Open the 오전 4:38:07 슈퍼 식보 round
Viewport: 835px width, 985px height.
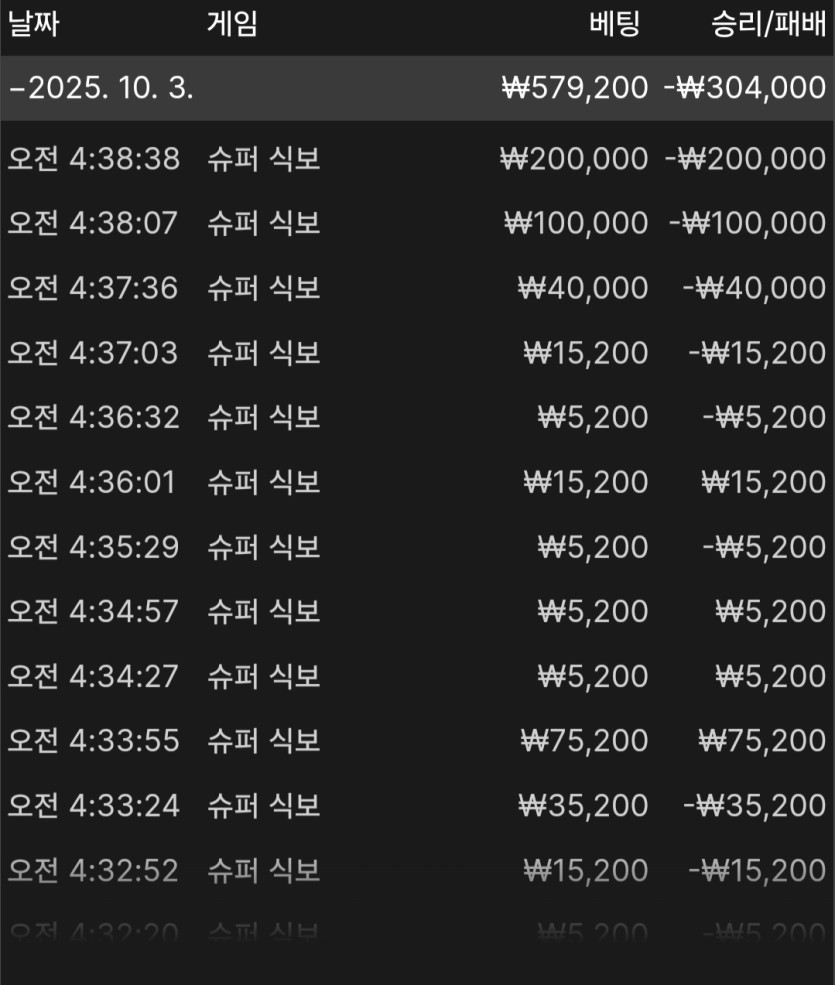[x=417, y=223]
